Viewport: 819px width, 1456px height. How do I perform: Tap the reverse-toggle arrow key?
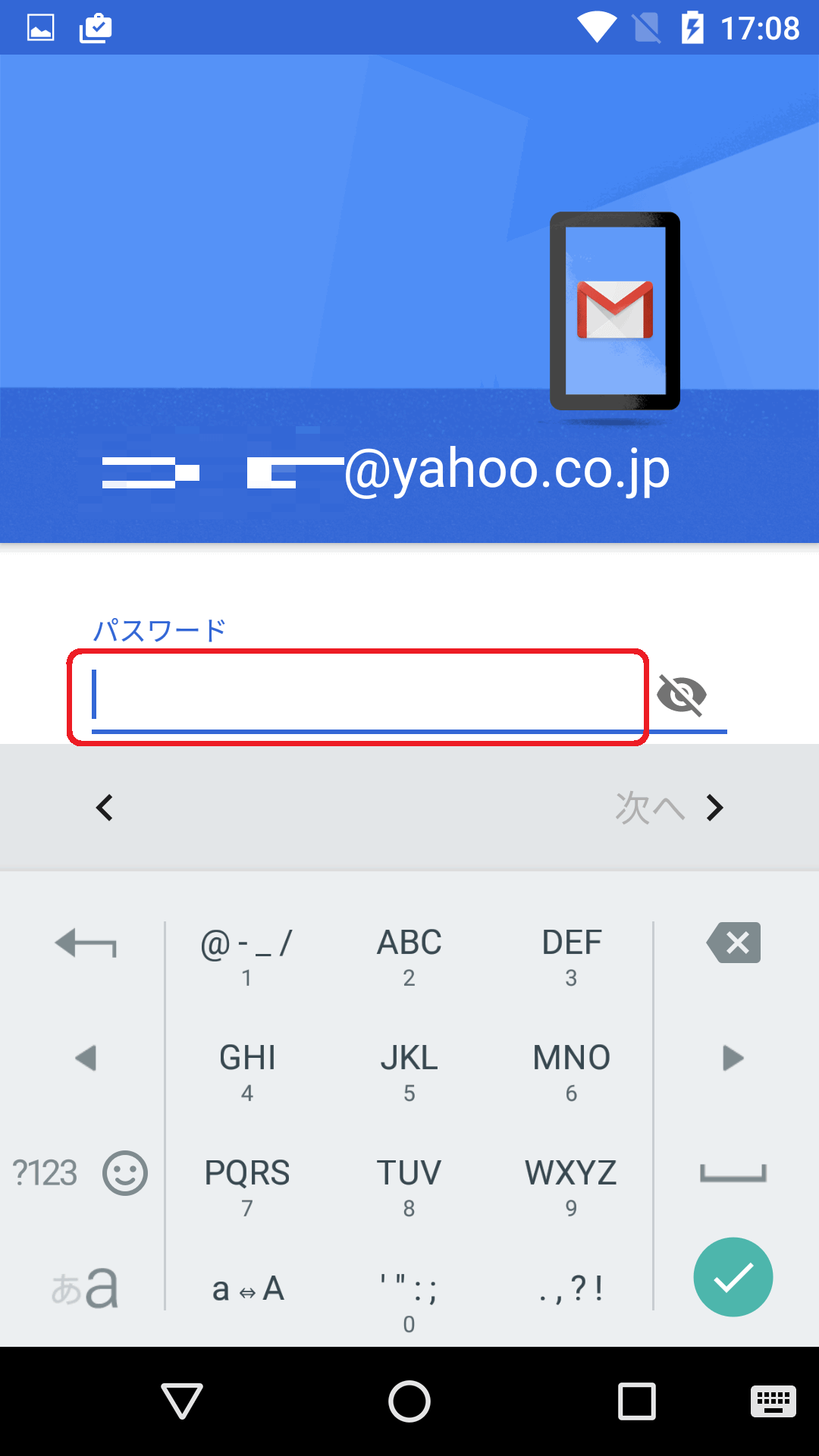86,944
